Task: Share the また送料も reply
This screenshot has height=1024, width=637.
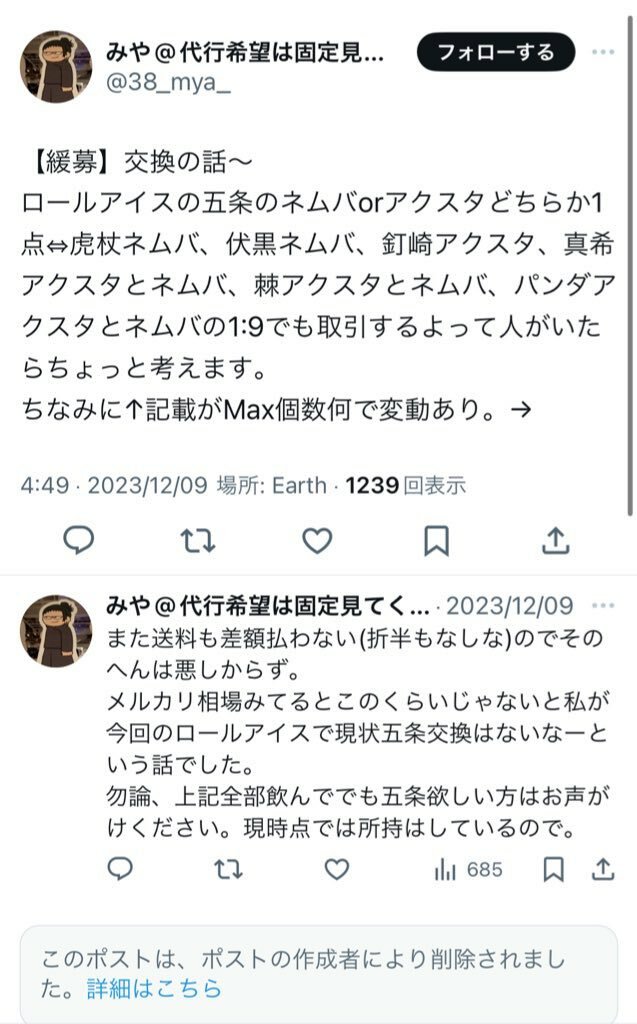Action: click(602, 870)
